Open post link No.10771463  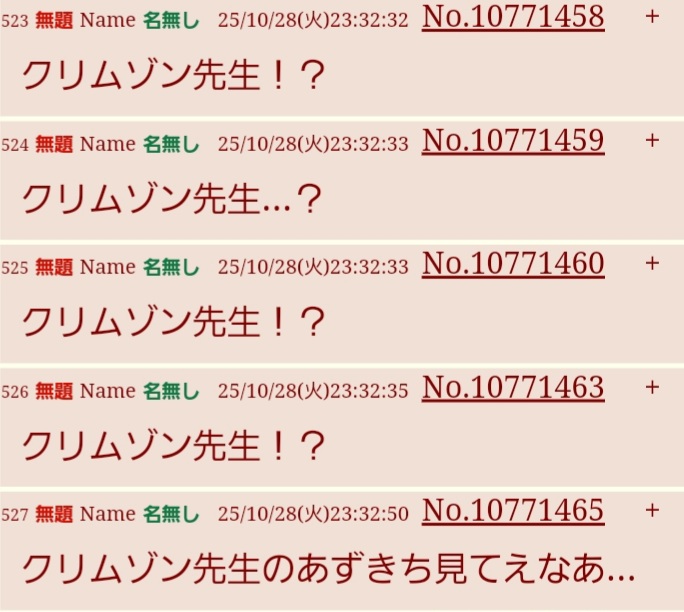pos(513,388)
